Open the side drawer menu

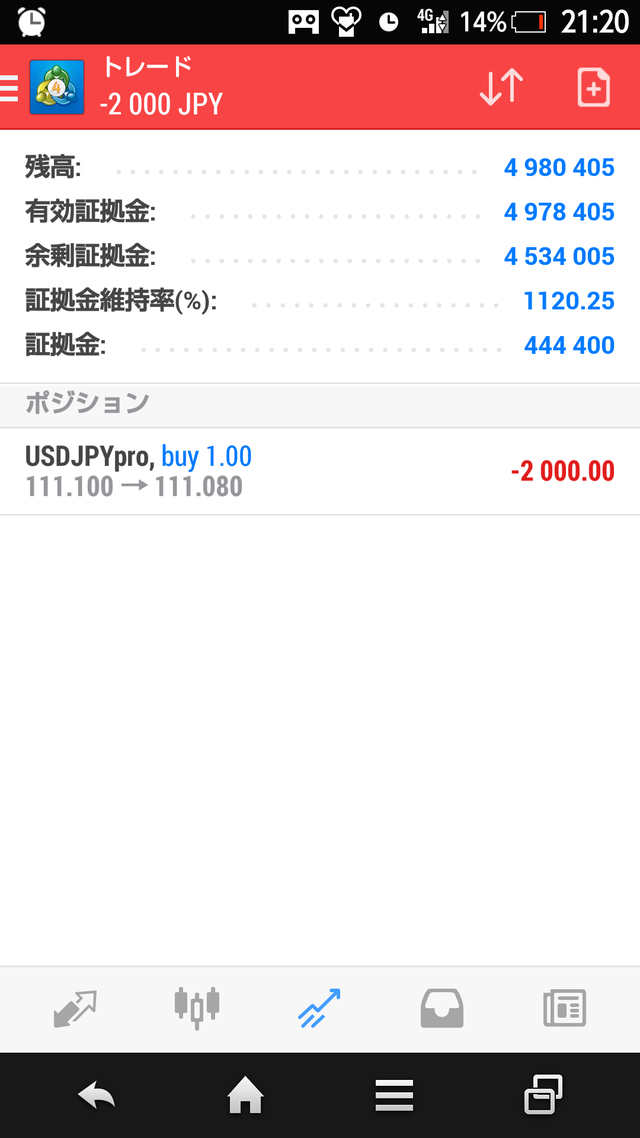10,88
